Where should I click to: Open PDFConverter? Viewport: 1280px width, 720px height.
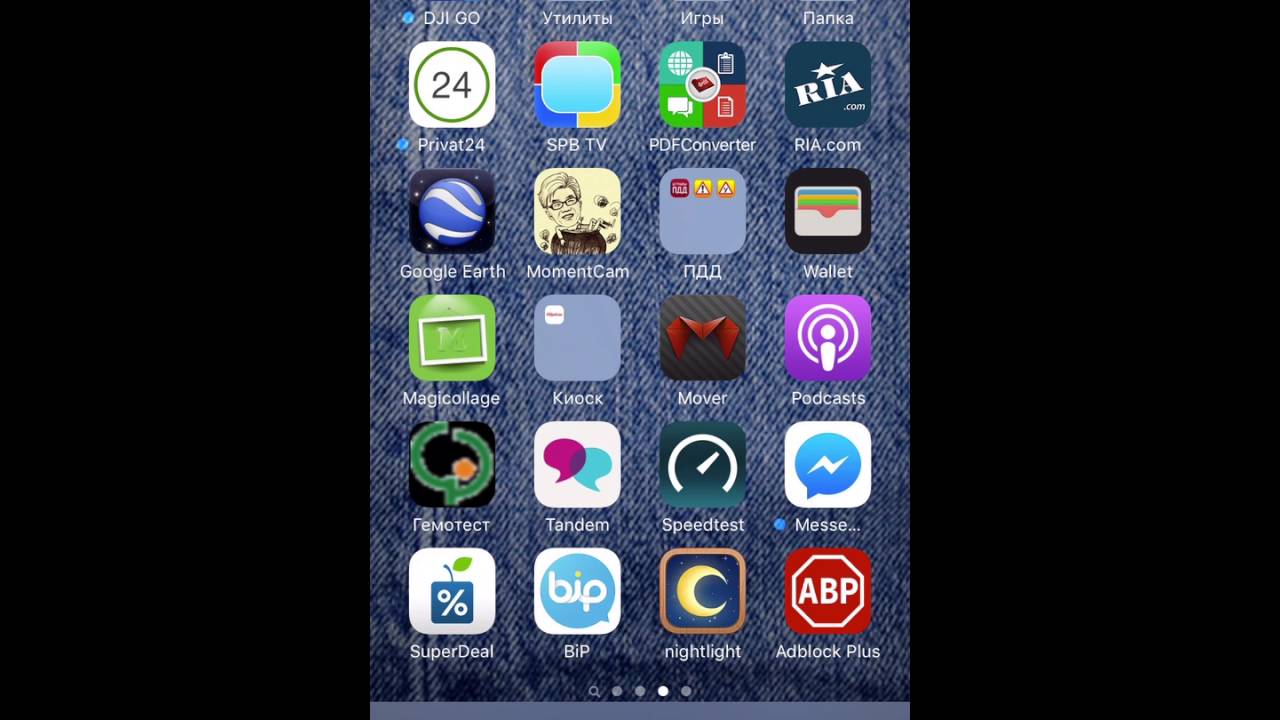(702, 85)
